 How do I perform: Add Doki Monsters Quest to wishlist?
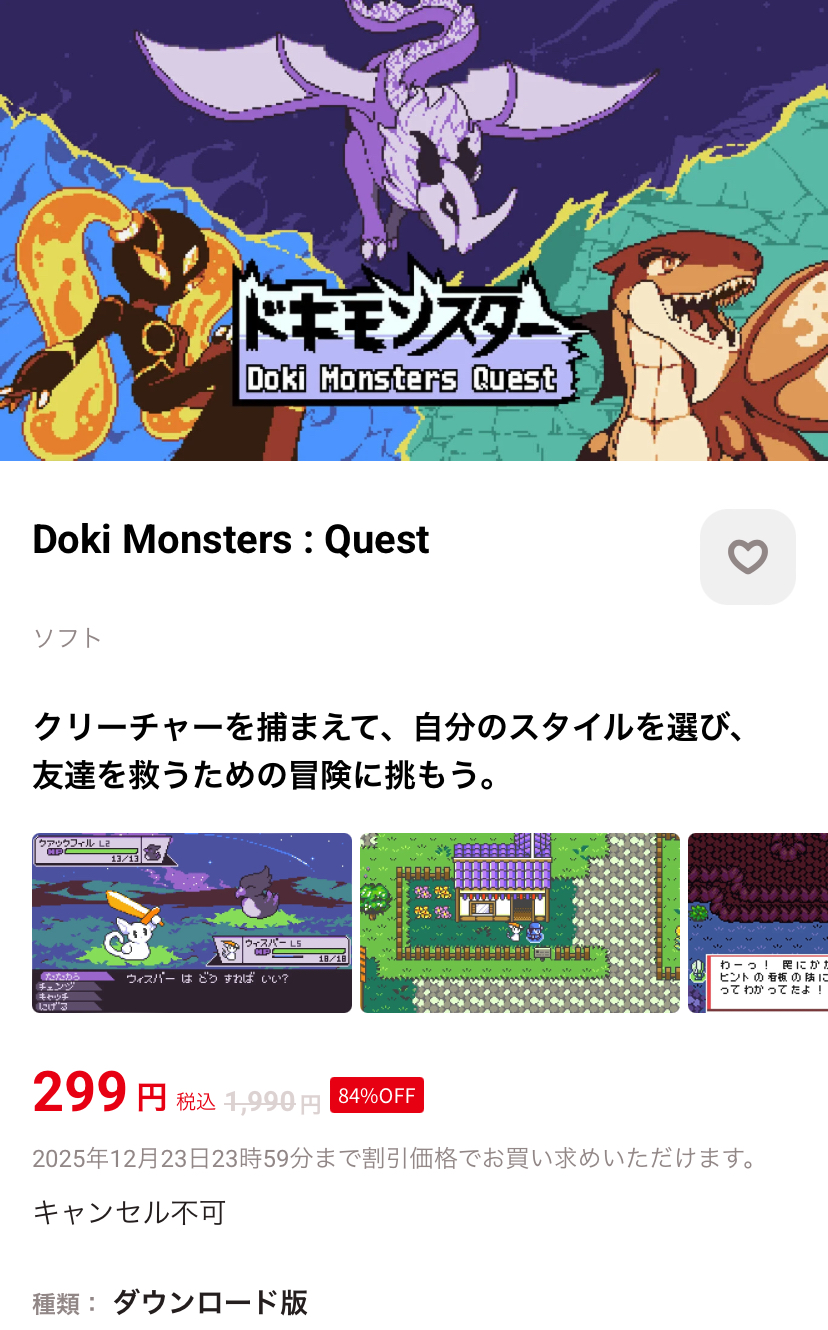[747, 557]
